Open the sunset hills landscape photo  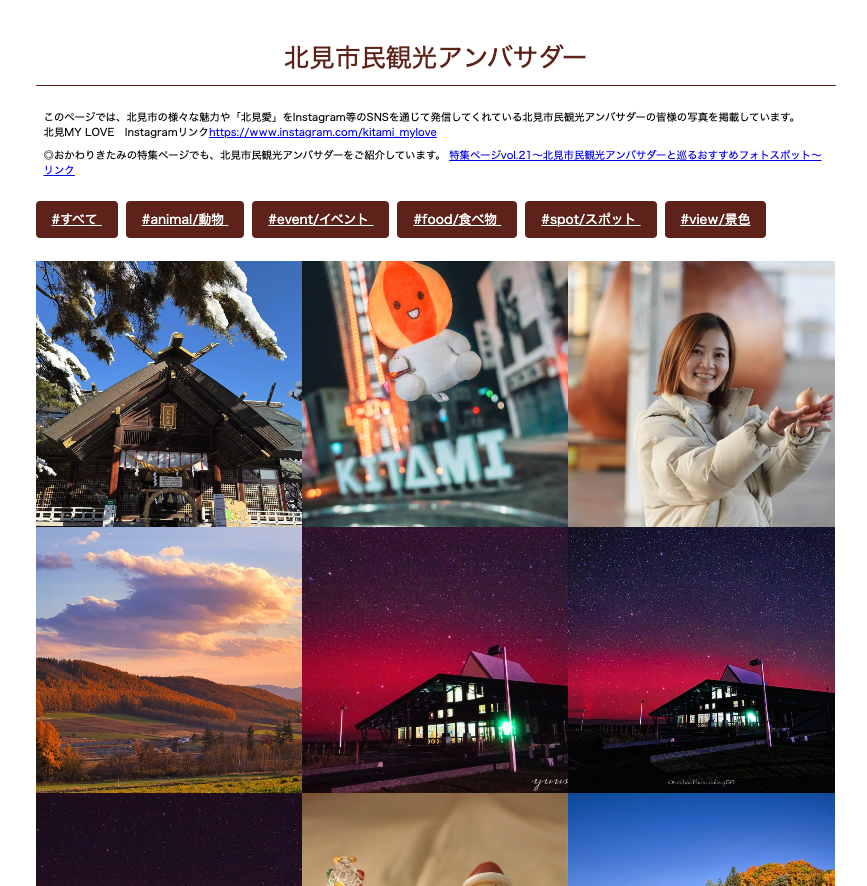[169, 660]
